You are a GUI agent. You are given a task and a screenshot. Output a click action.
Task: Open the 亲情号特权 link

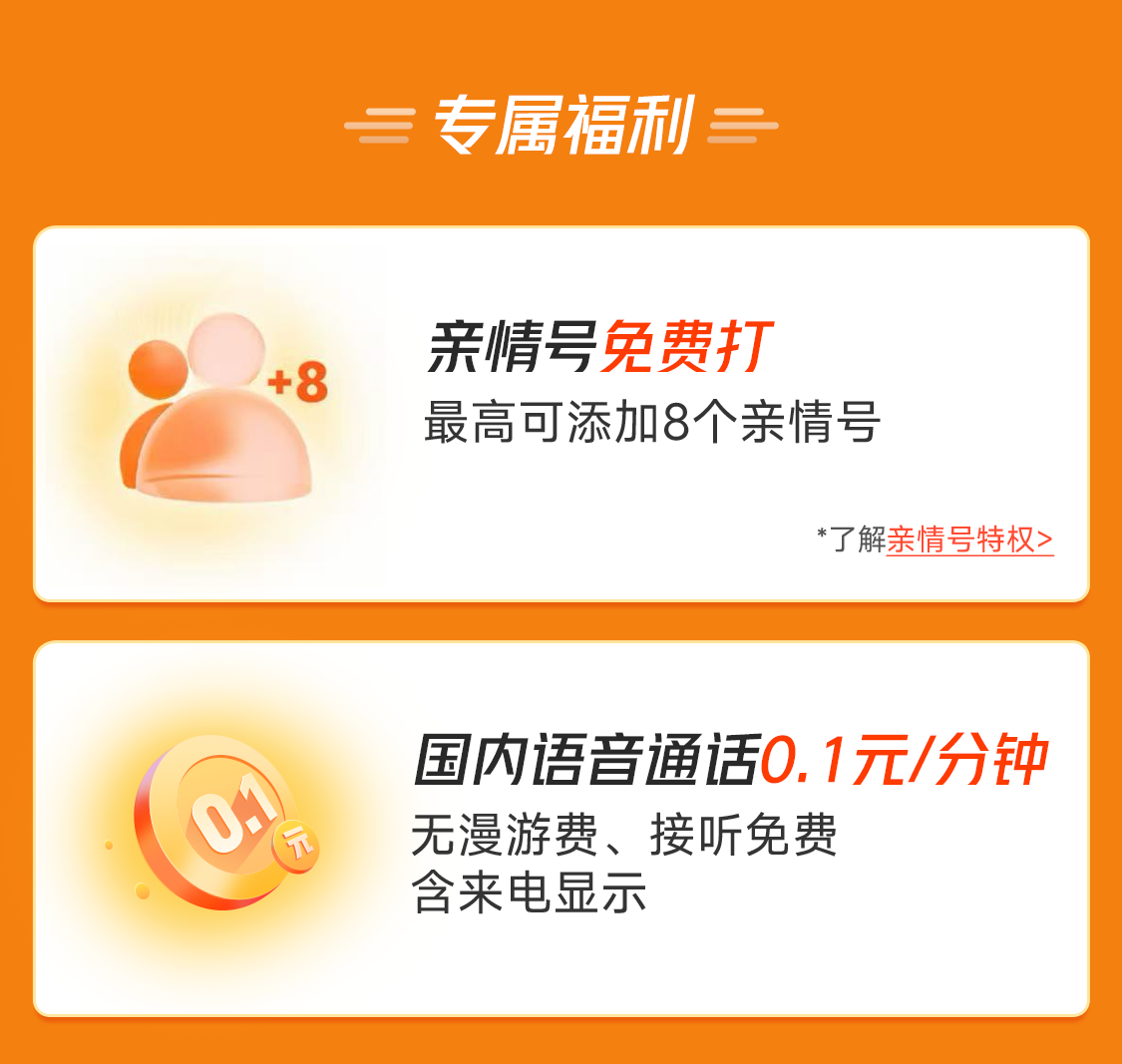tap(968, 539)
